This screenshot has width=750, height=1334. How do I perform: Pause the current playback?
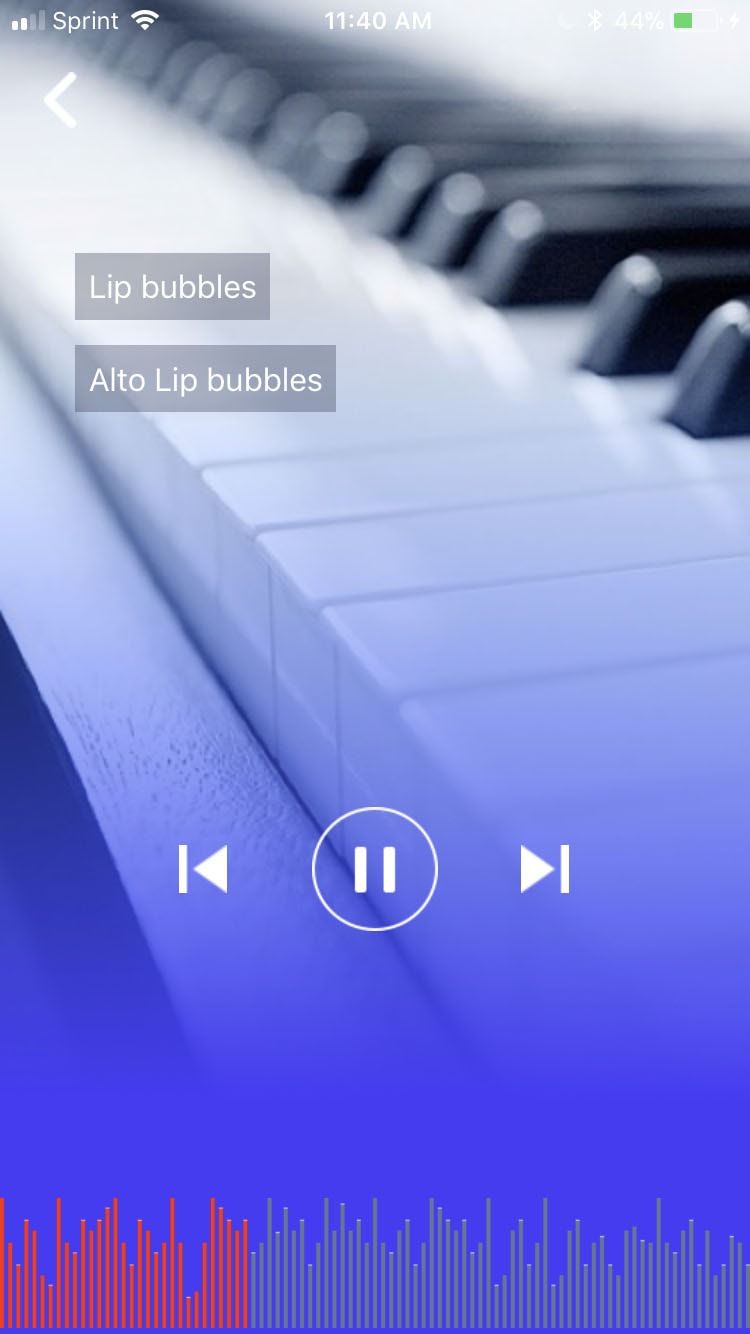point(375,869)
